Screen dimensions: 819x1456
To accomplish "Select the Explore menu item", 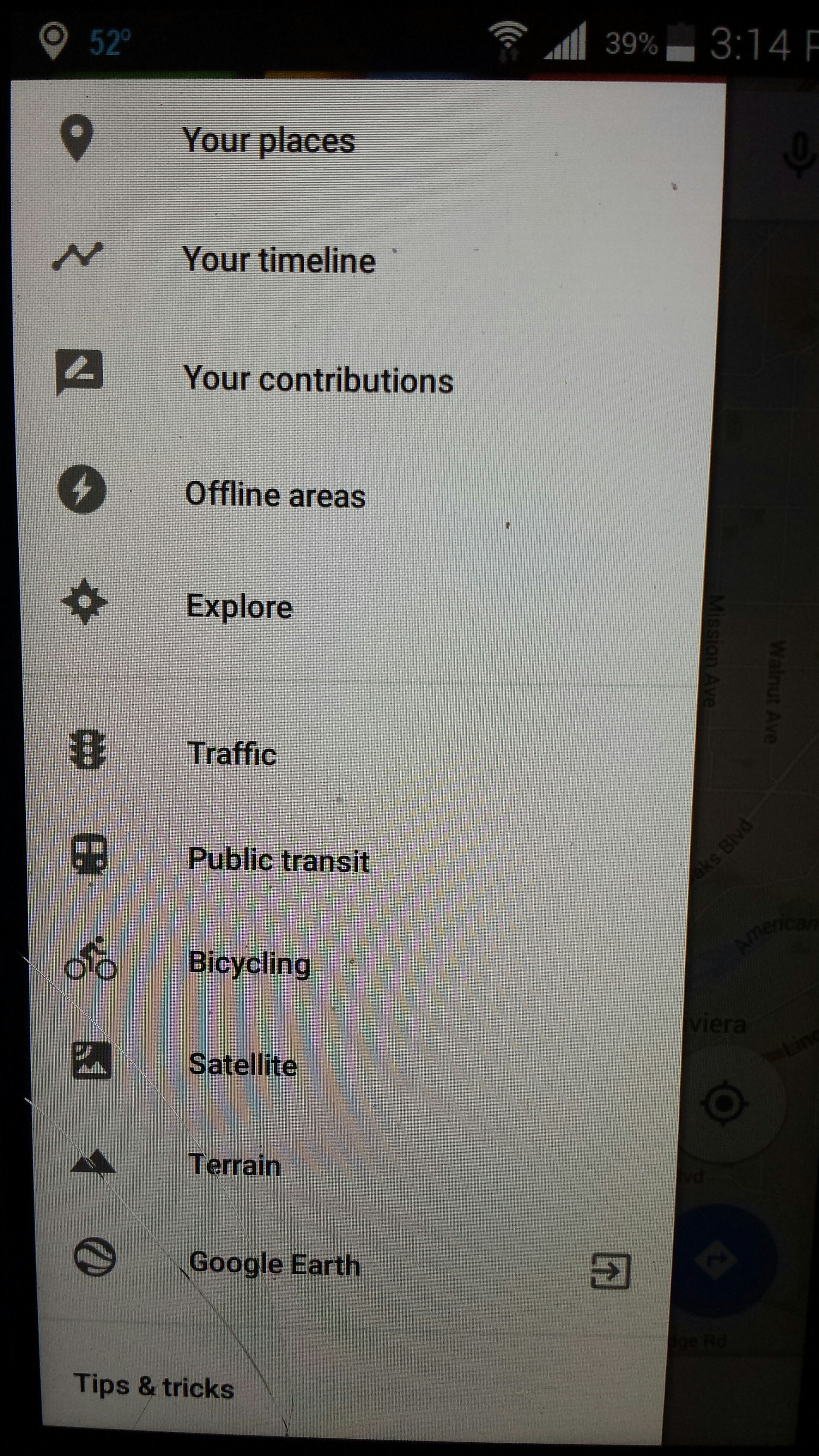I will click(239, 607).
